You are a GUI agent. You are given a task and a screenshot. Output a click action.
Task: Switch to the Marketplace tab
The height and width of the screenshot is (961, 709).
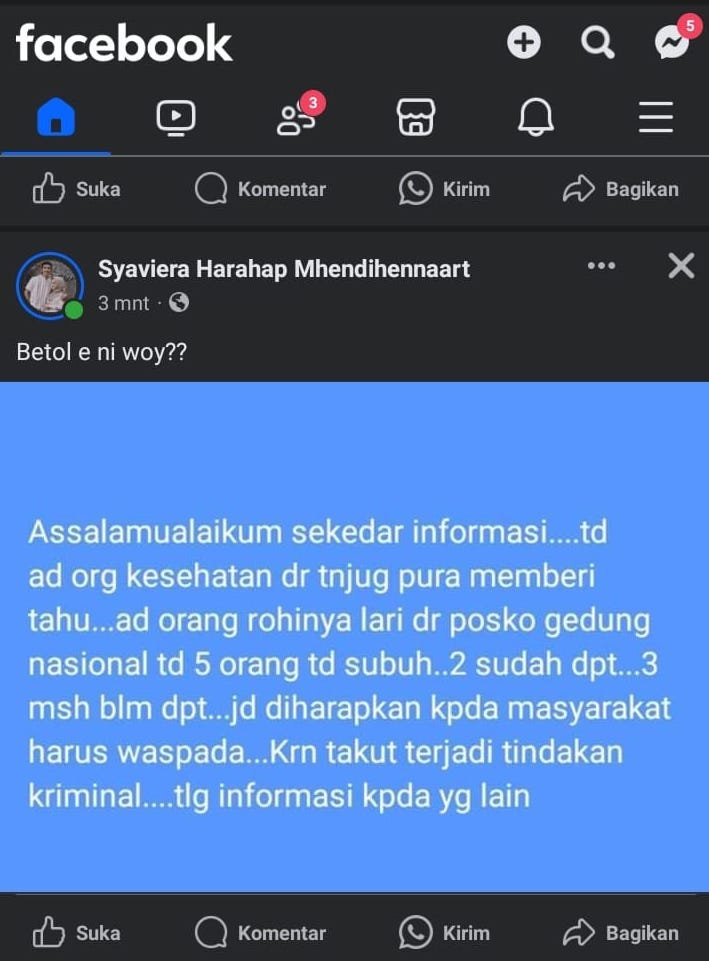pyautogui.click(x=415, y=119)
